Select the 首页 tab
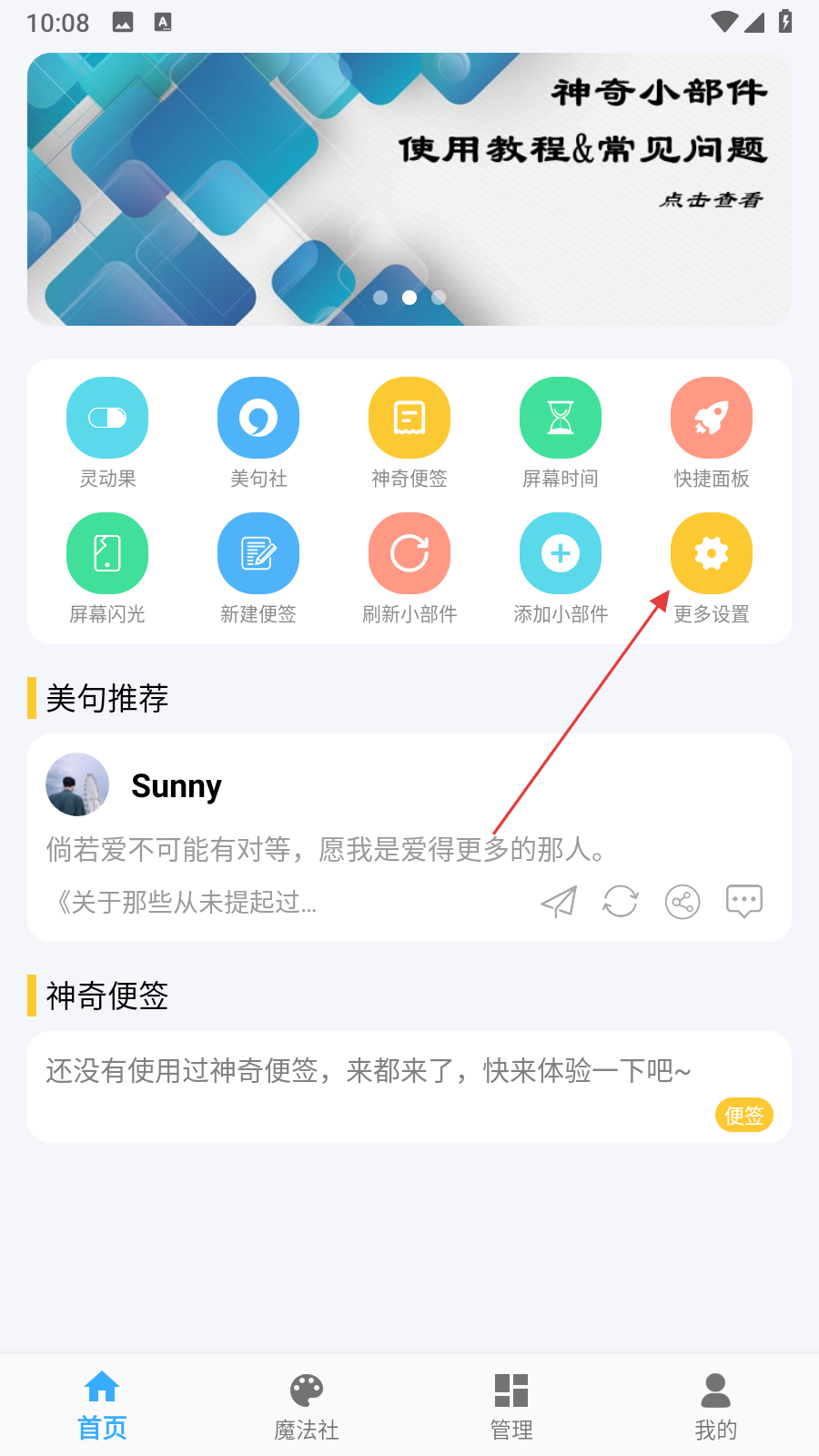Viewport: 819px width, 1456px height. [x=102, y=1407]
